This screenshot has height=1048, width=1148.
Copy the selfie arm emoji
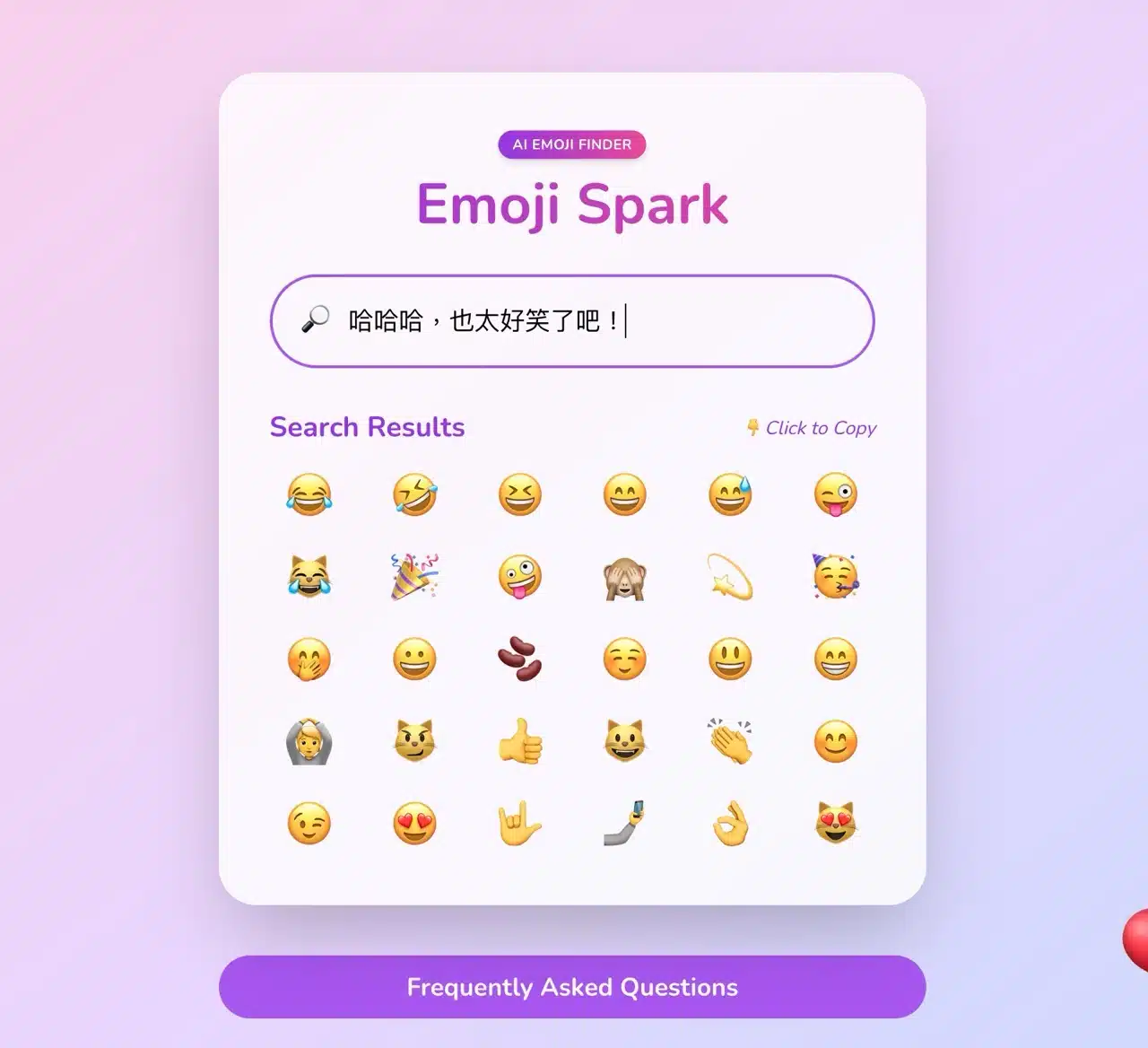(625, 824)
